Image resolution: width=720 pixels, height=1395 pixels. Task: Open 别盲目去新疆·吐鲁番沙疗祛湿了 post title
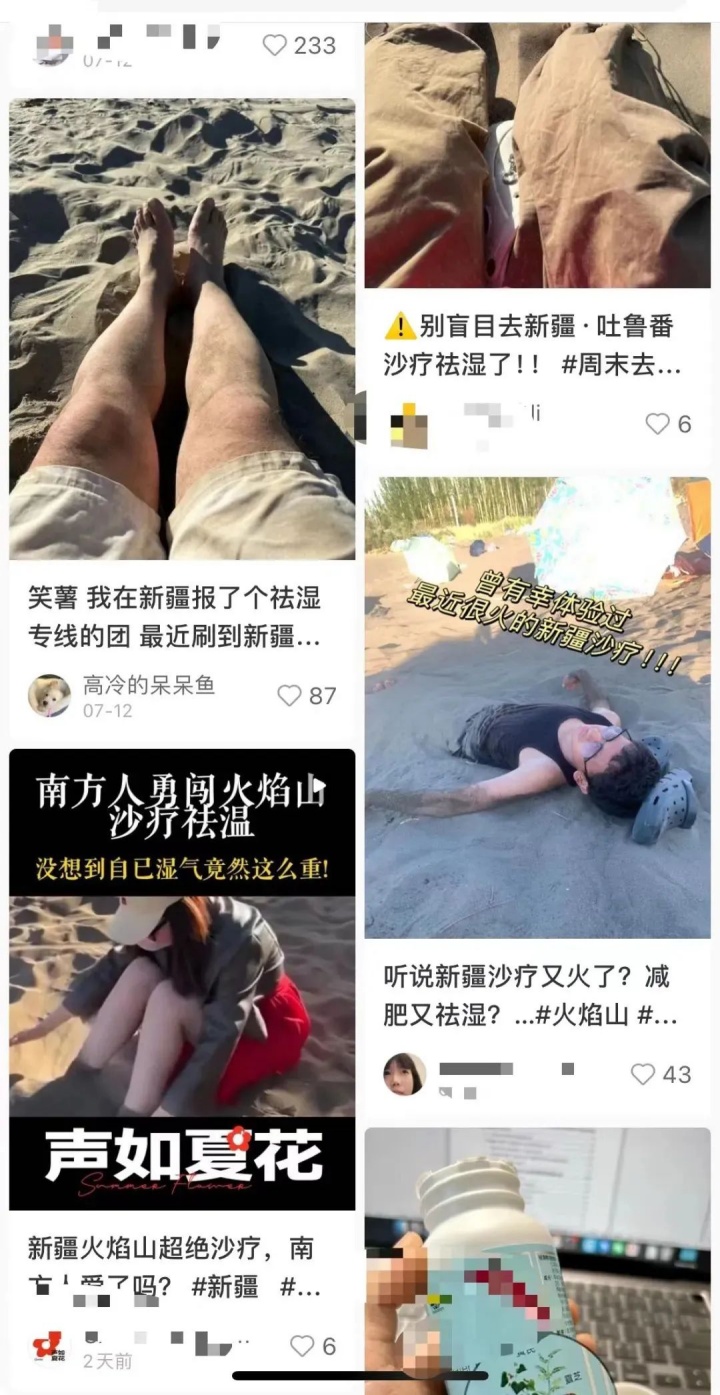pos(531,346)
